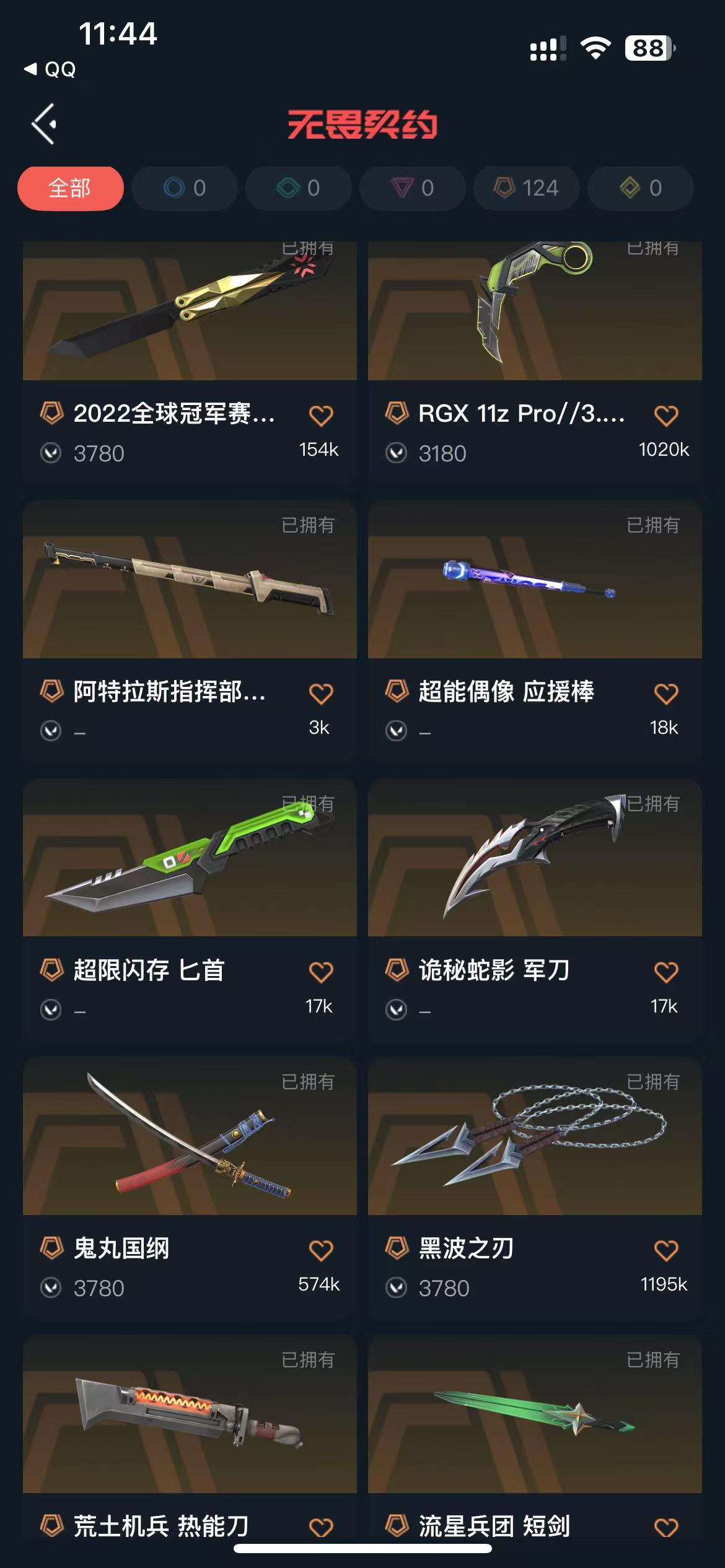725x1568 pixels.
Task: Return to QQ via the status bar link
Action: [51, 69]
